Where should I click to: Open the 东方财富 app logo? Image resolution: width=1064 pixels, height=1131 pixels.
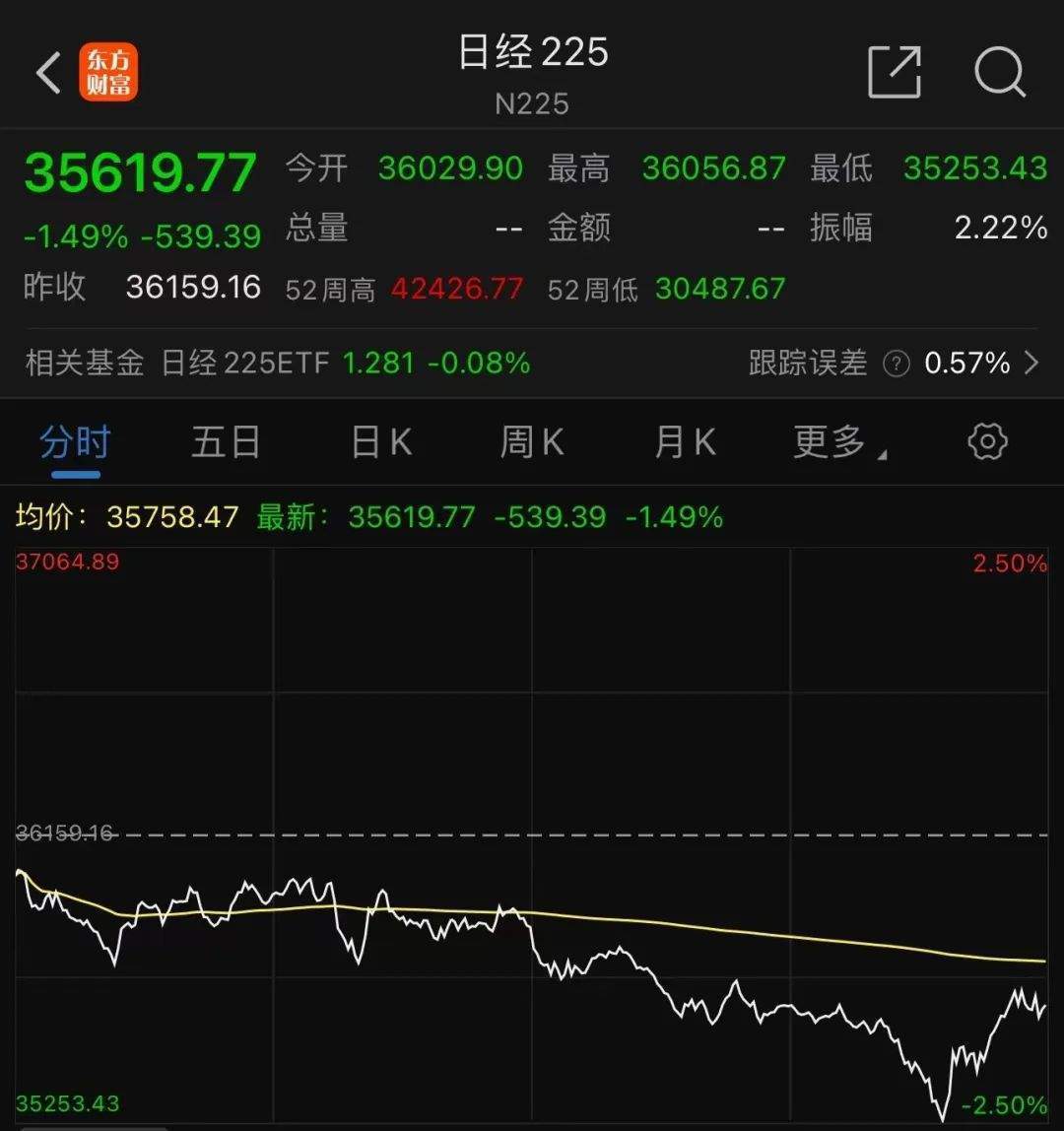[108, 71]
